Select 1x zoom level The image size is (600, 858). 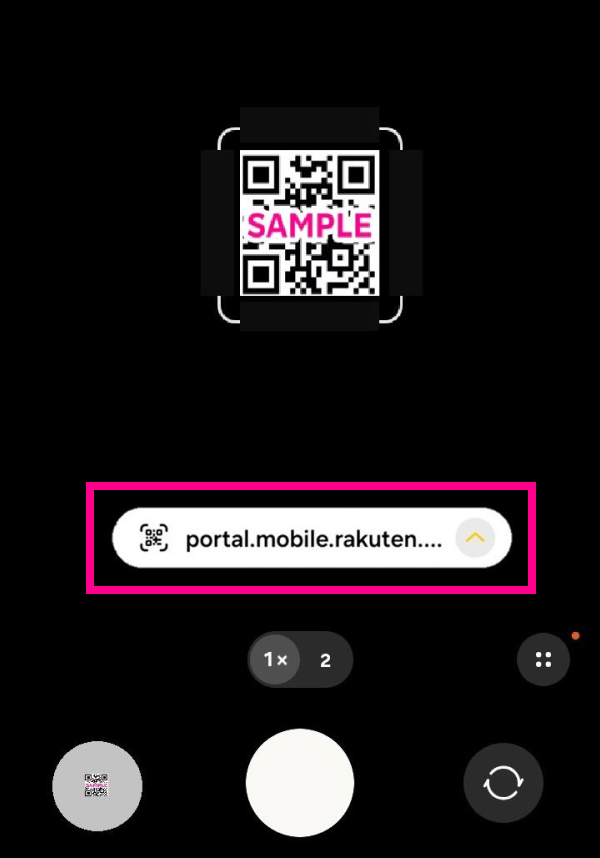click(x=275, y=660)
